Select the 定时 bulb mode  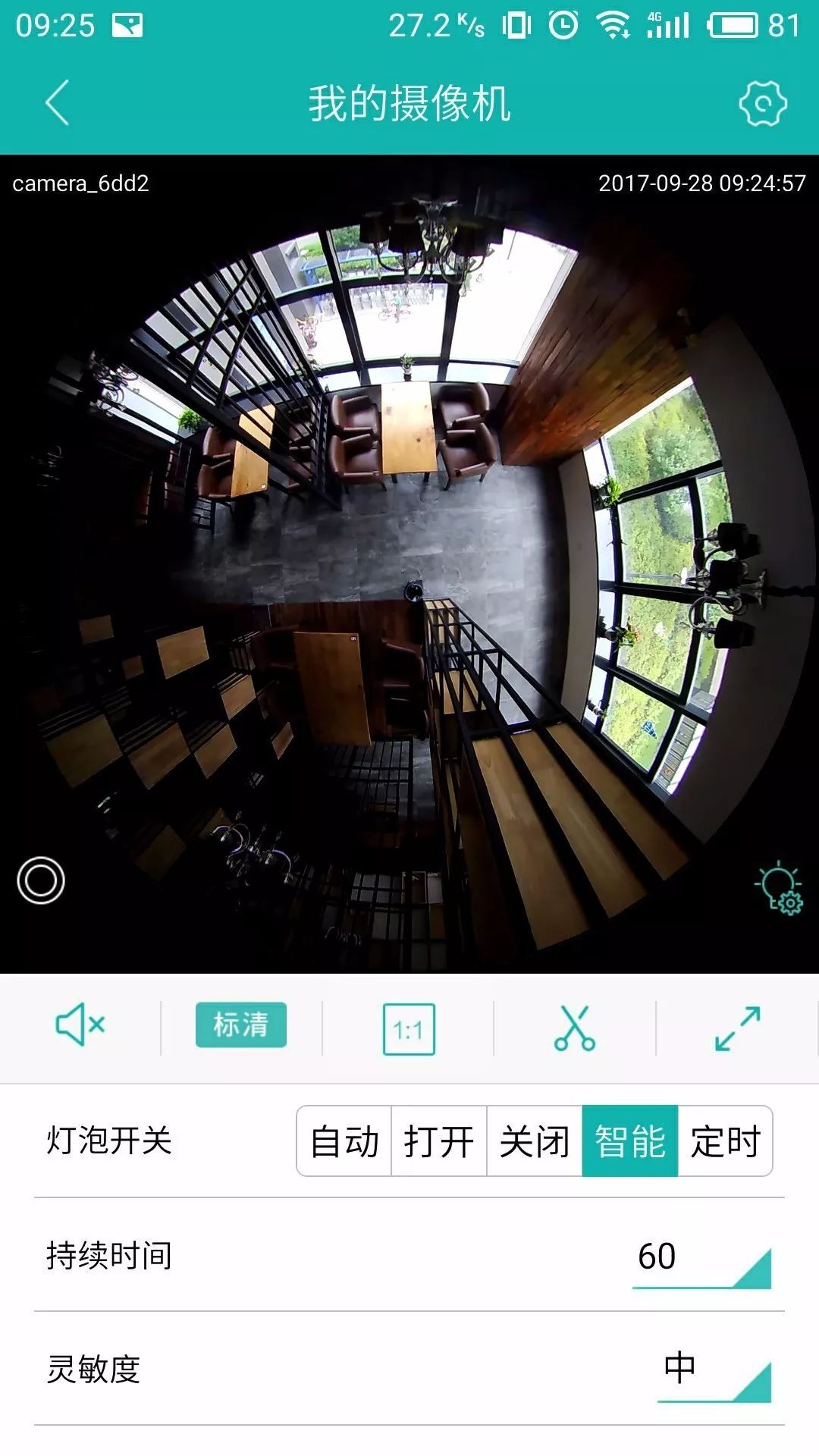[725, 1141]
